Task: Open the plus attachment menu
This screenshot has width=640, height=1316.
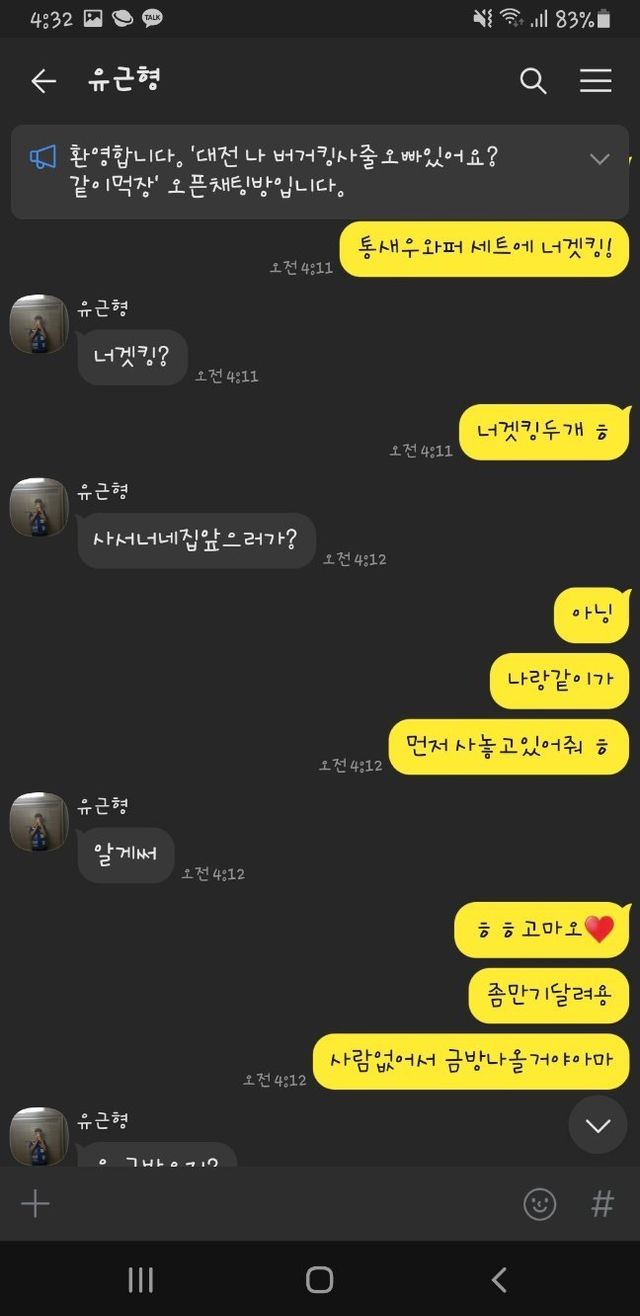Action: coord(35,1203)
